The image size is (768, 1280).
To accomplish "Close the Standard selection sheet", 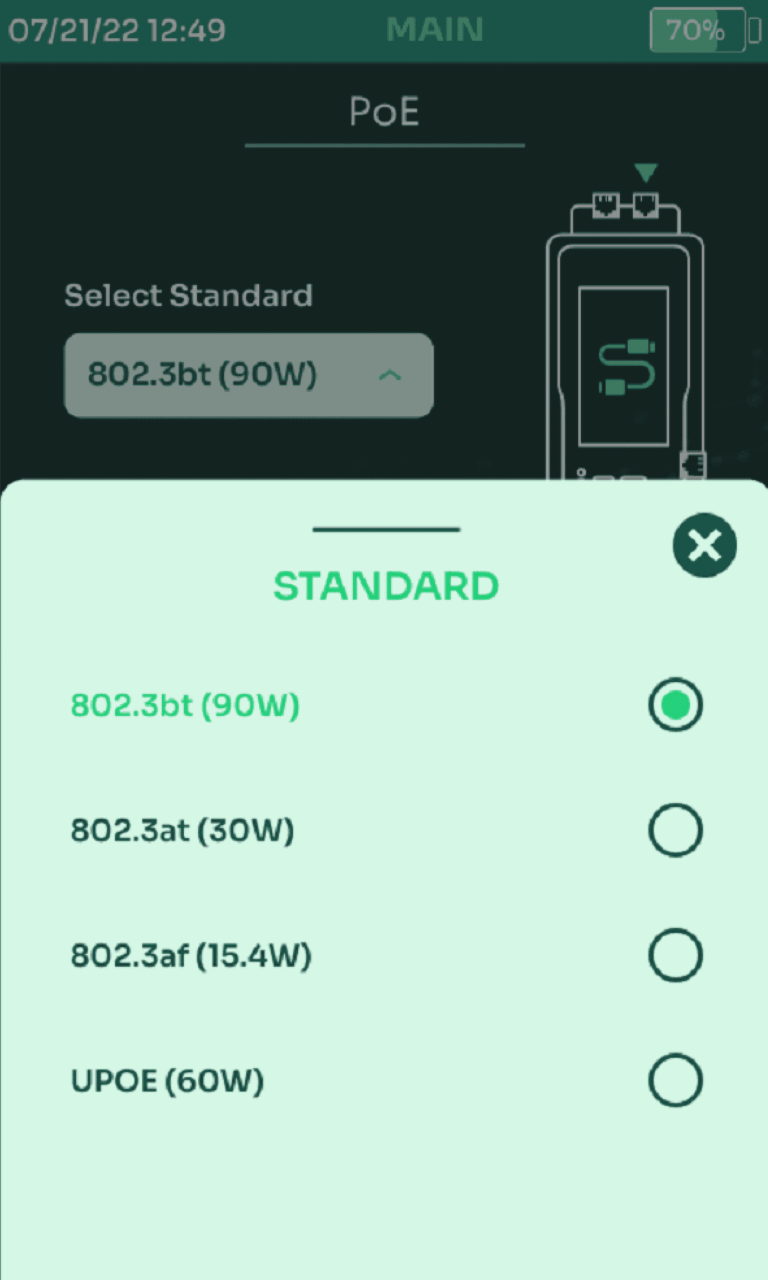I will click(x=704, y=545).
